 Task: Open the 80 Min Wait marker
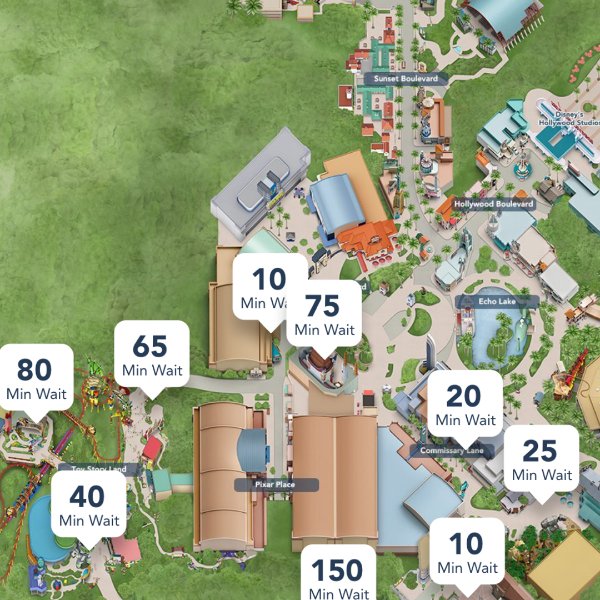coord(36,378)
